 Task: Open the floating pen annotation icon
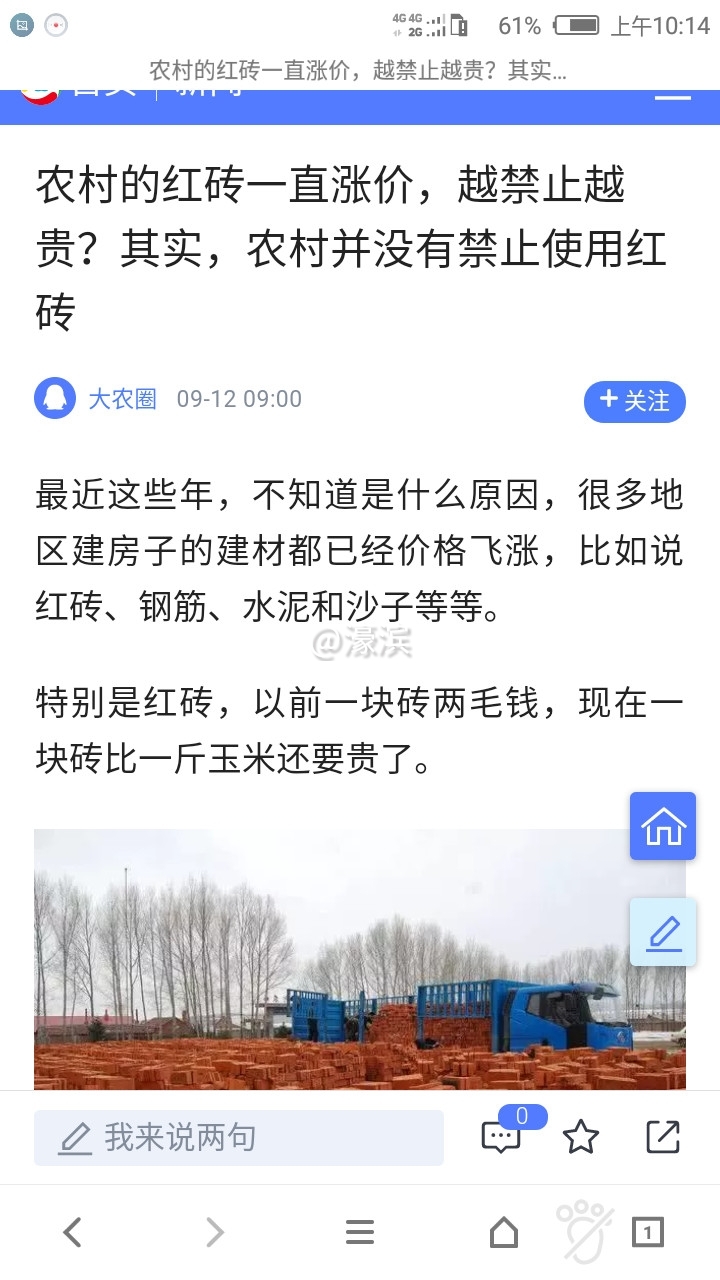point(661,932)
